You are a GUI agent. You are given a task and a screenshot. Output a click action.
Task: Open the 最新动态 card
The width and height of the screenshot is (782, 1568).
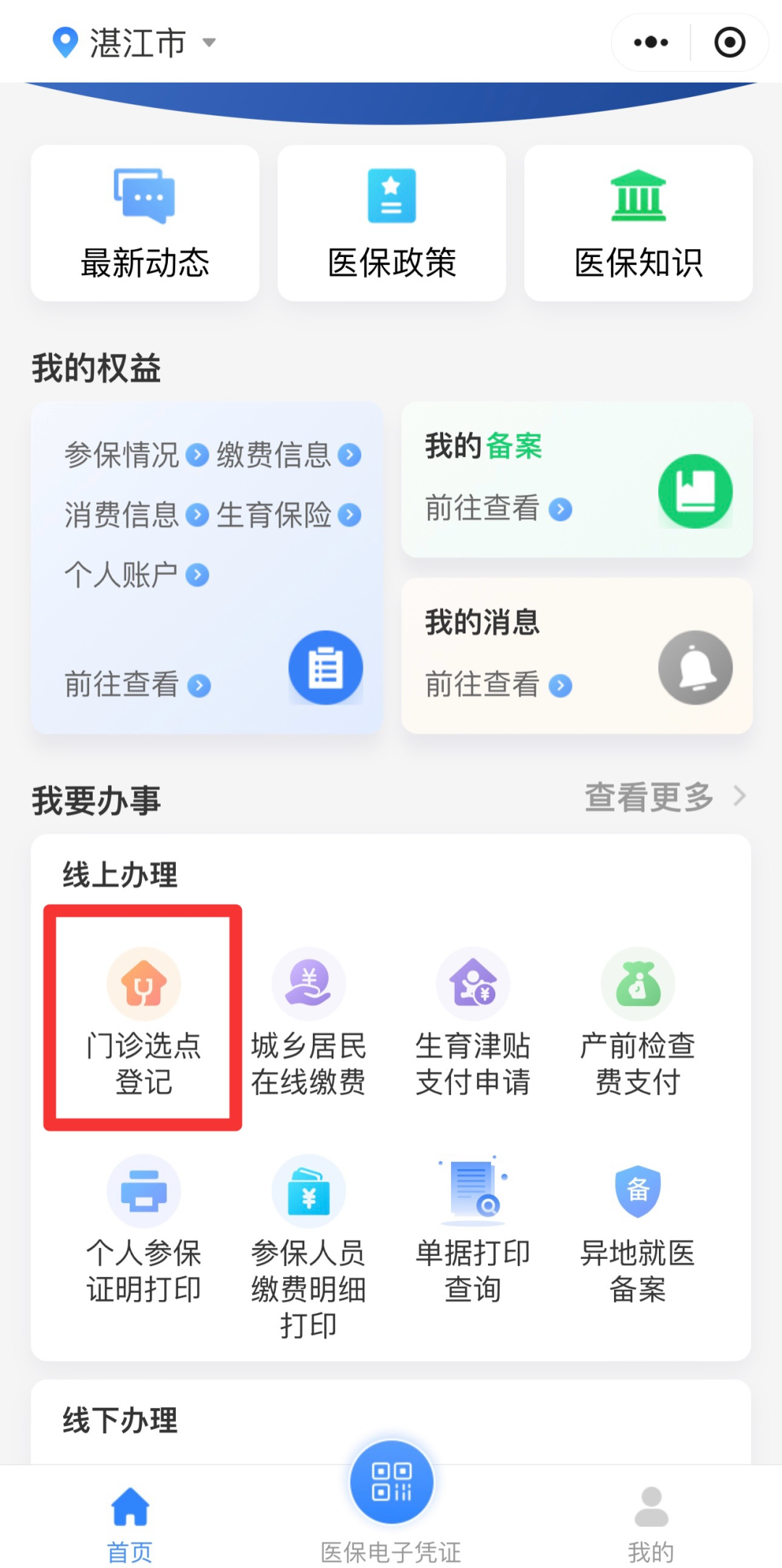145,223
